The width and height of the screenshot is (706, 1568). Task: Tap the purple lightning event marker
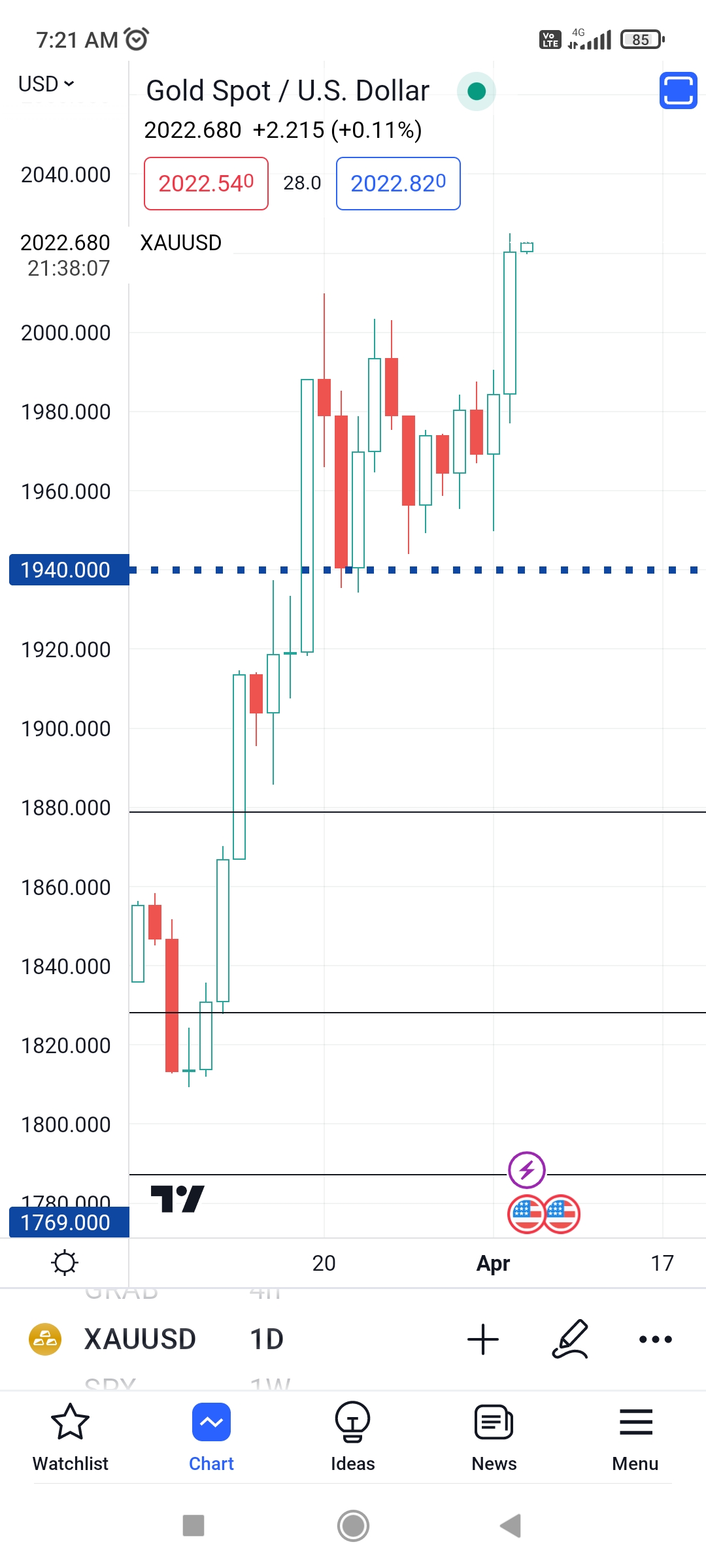point(527,1170)
